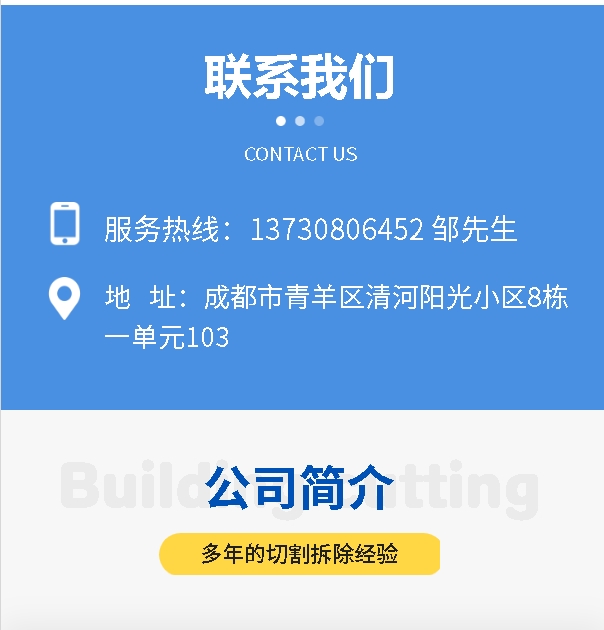Call the service hotline 13730806452
This screenshot has width=604, height=630.
click(337, 229)
